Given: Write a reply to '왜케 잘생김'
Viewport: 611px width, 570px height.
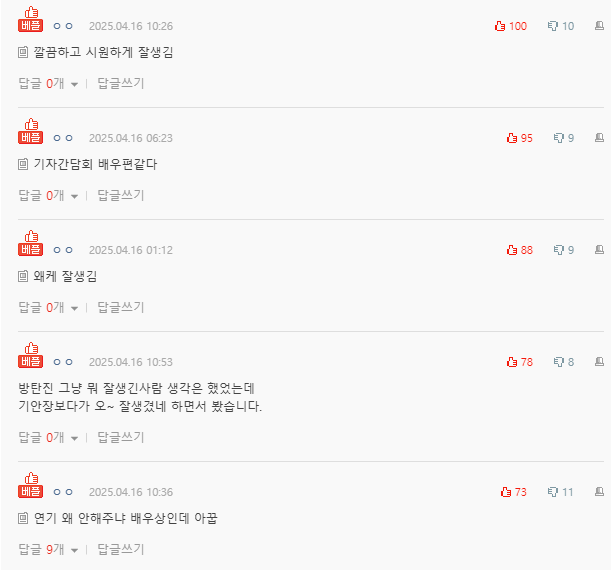Looking at the screenshot, I should (120, 308).
